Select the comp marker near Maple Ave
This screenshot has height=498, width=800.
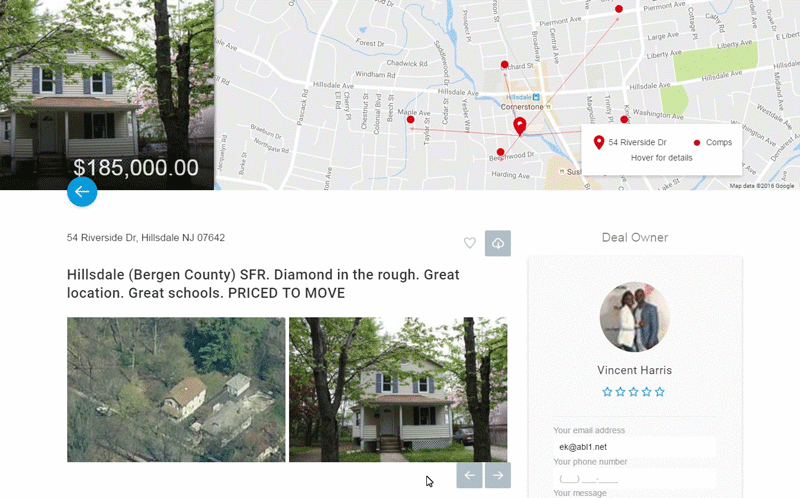[x=411, y=120]
